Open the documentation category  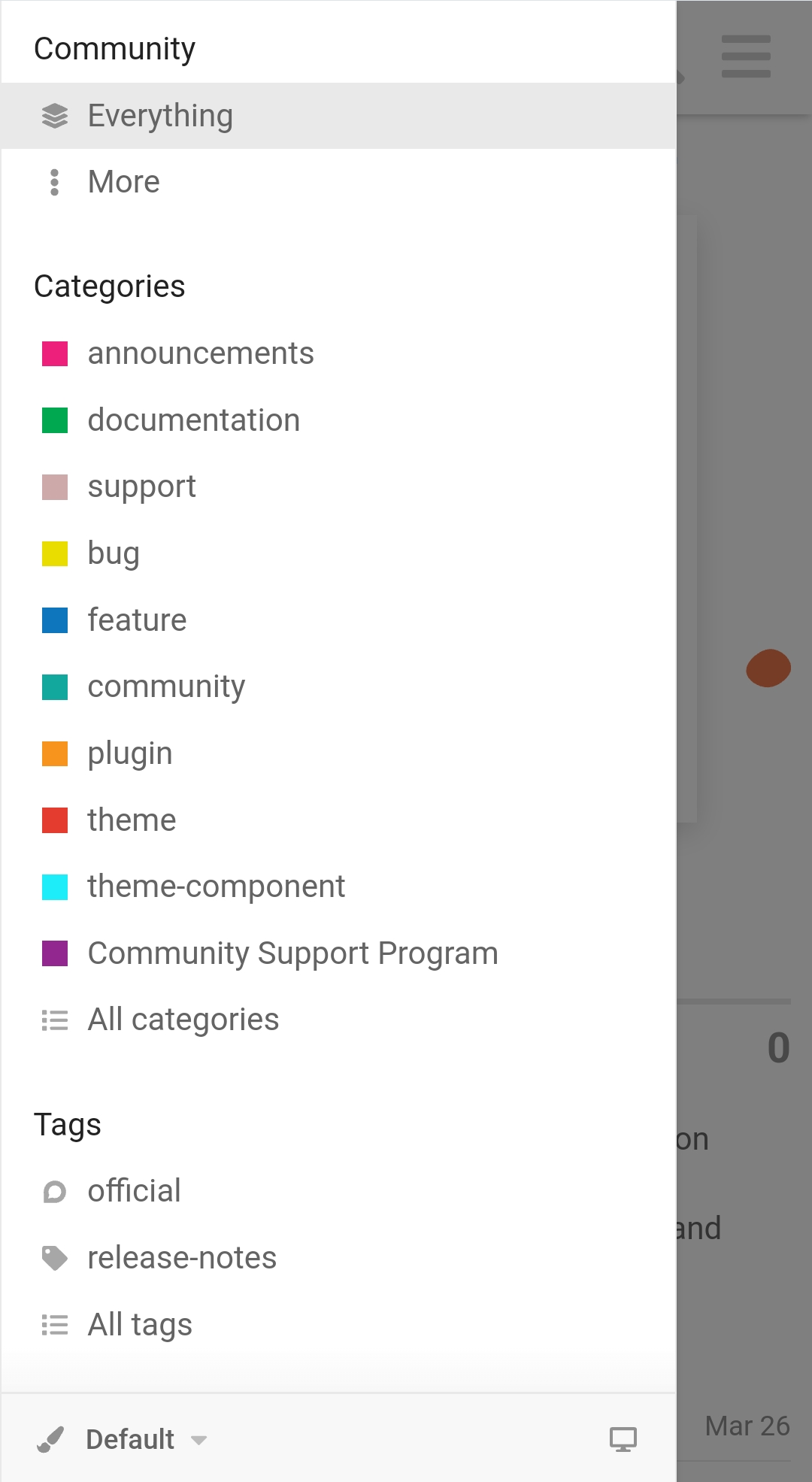(193, 420)
